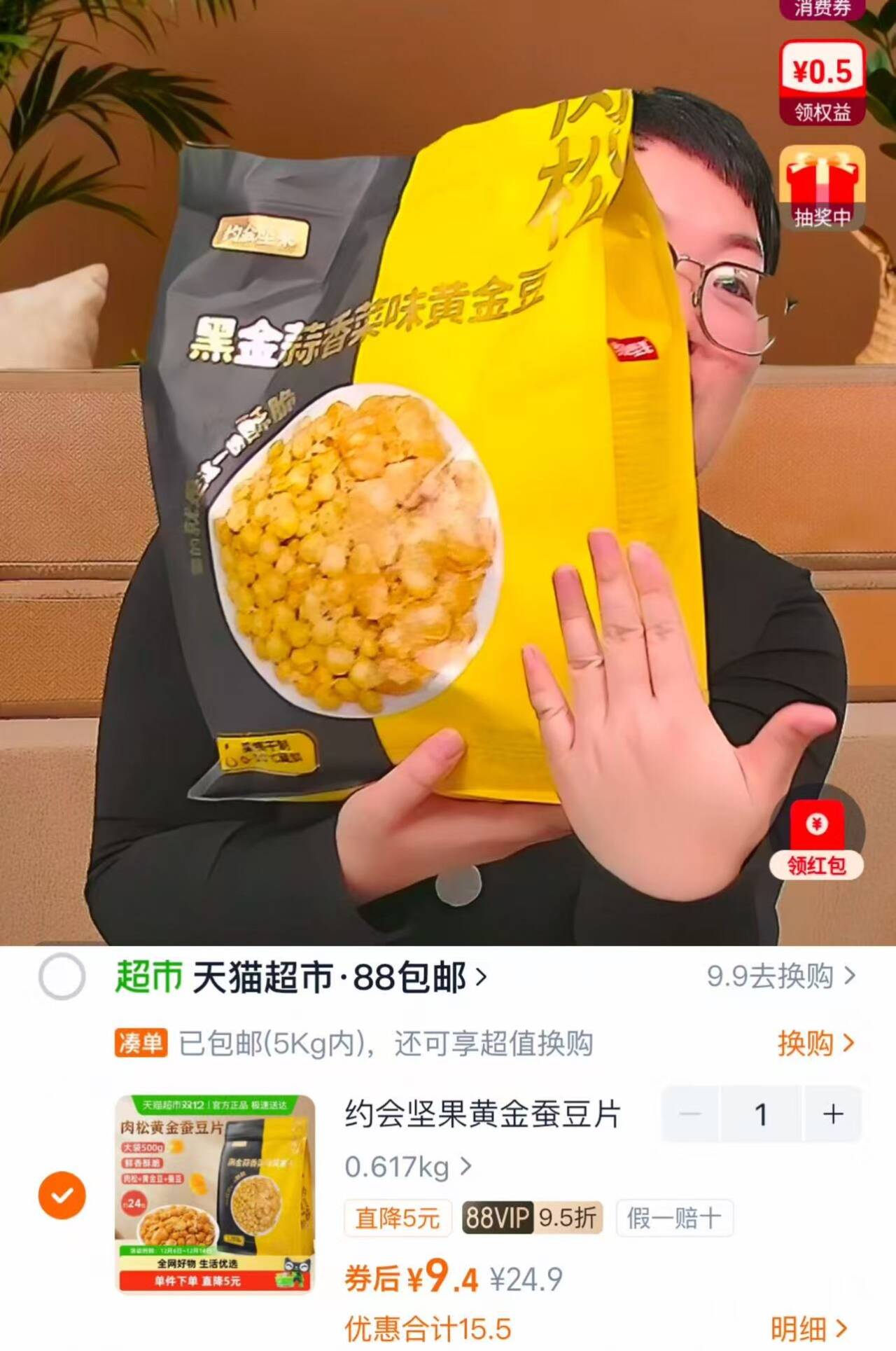Open the 抽奖中 gift box lottery
Screen dimensions: 896x1351
click(x=822, y=188)
